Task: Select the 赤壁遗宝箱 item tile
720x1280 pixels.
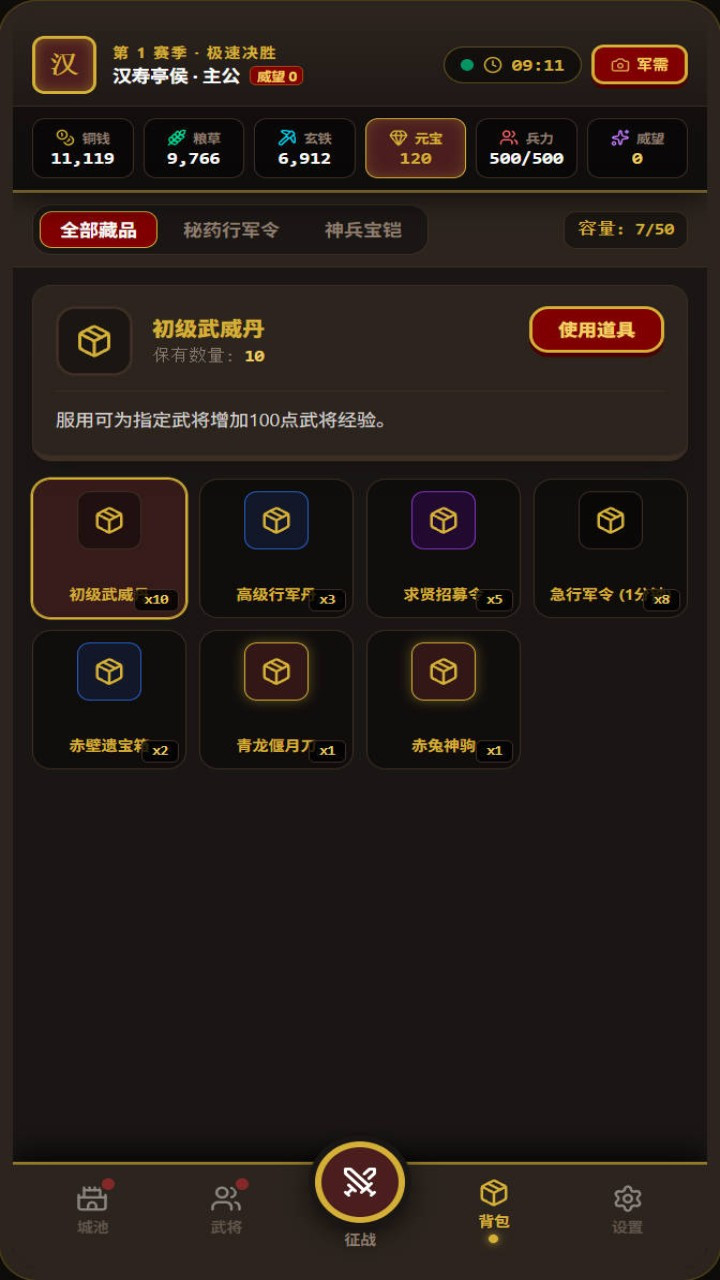Action: pyautogui.click(x=109, y=699)
